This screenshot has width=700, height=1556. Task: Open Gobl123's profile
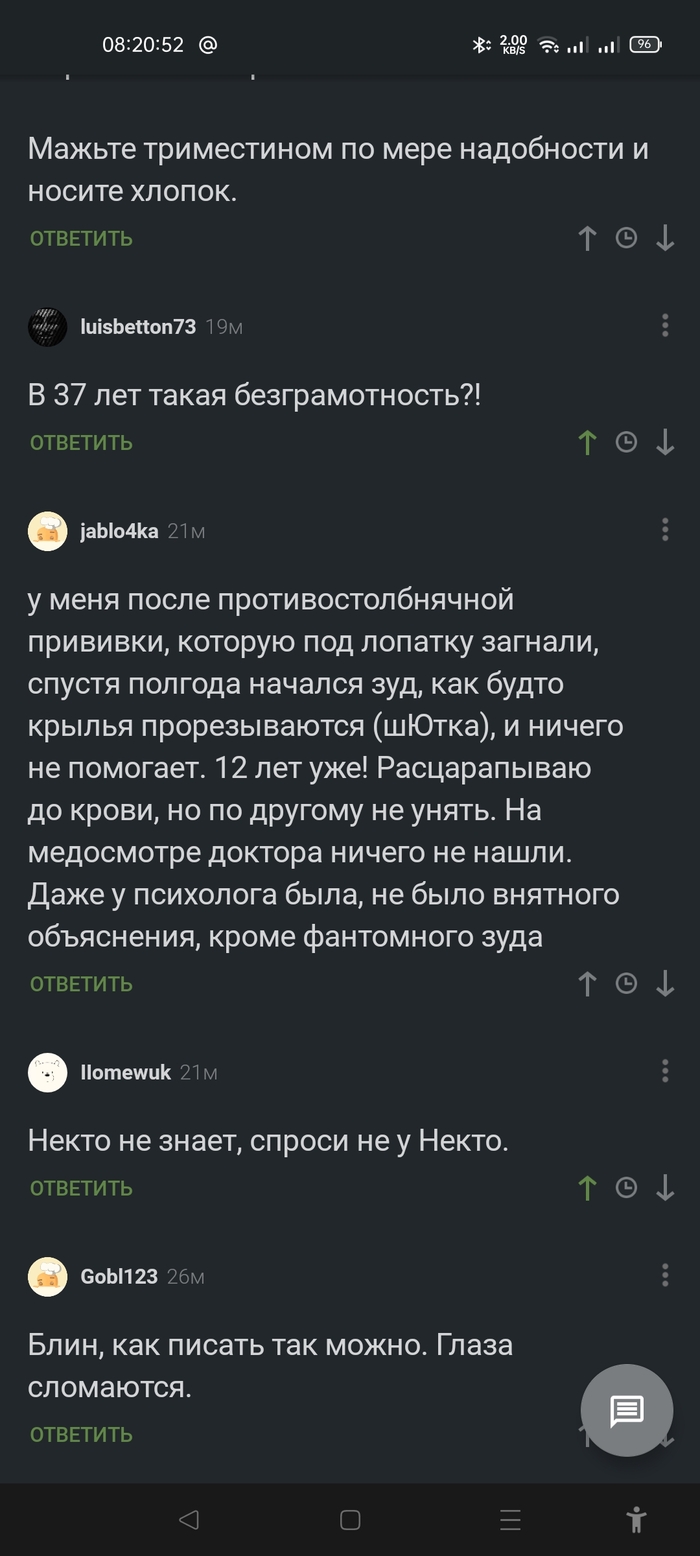[118, 1277]
